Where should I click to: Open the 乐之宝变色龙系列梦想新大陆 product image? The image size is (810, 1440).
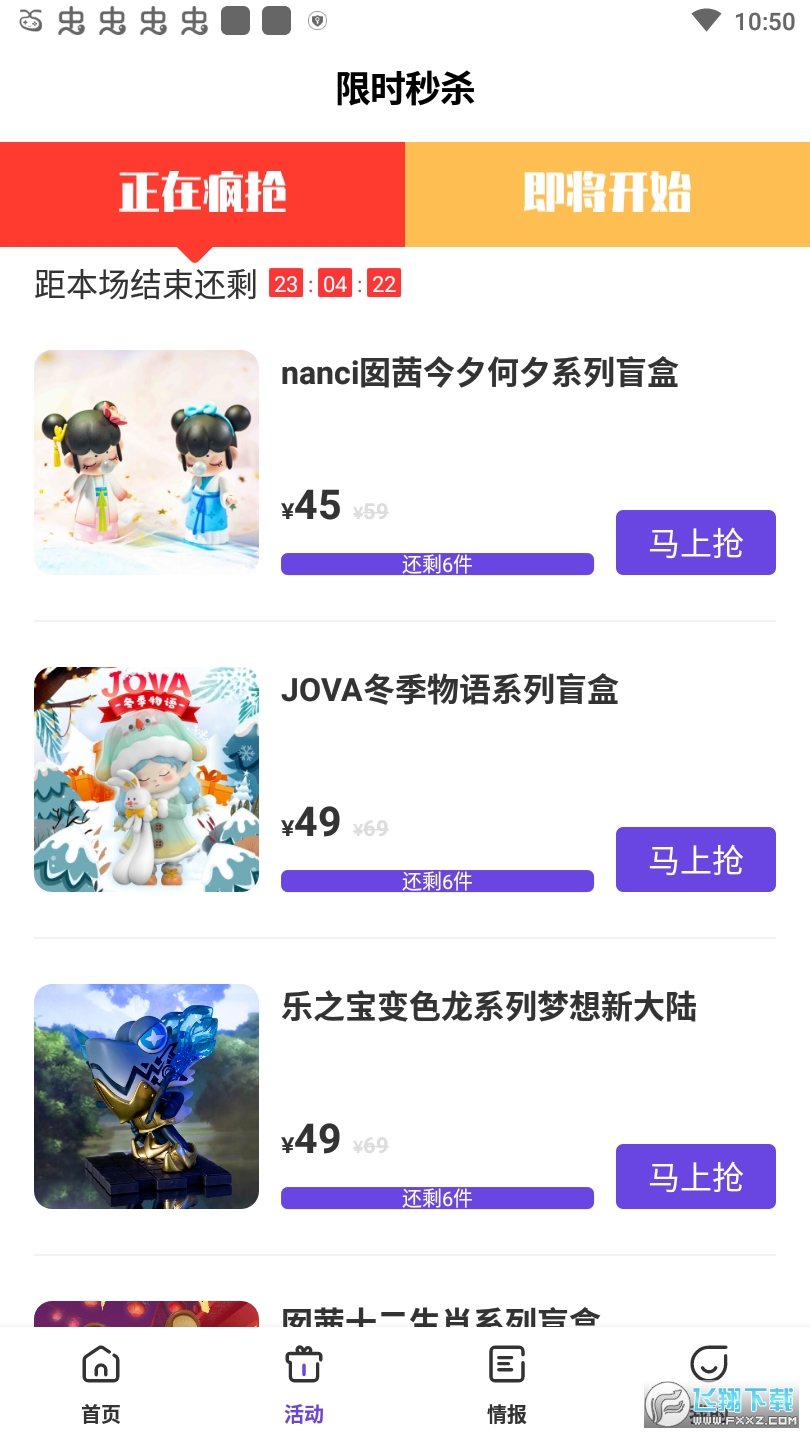[146, 1096]
